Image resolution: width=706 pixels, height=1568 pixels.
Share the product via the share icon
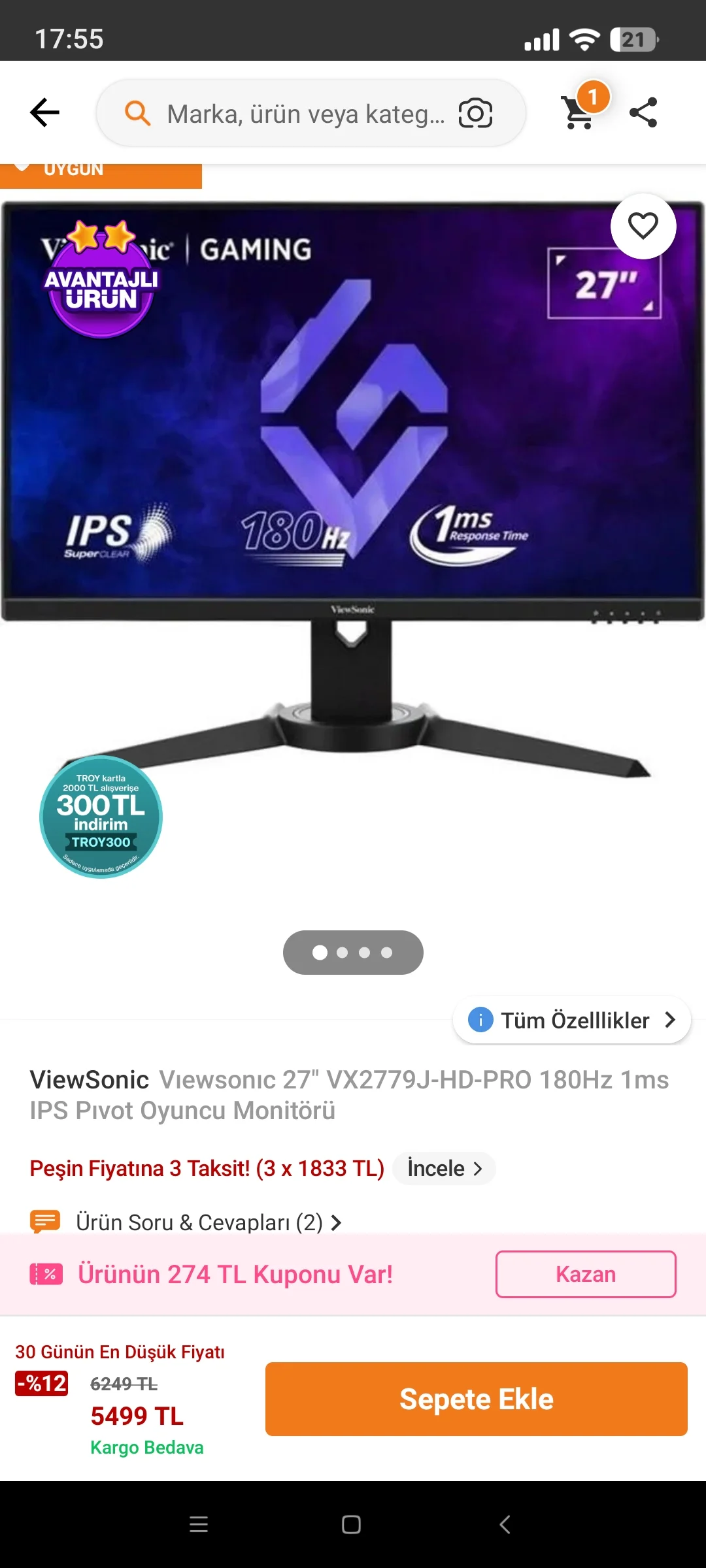point(645,112)
